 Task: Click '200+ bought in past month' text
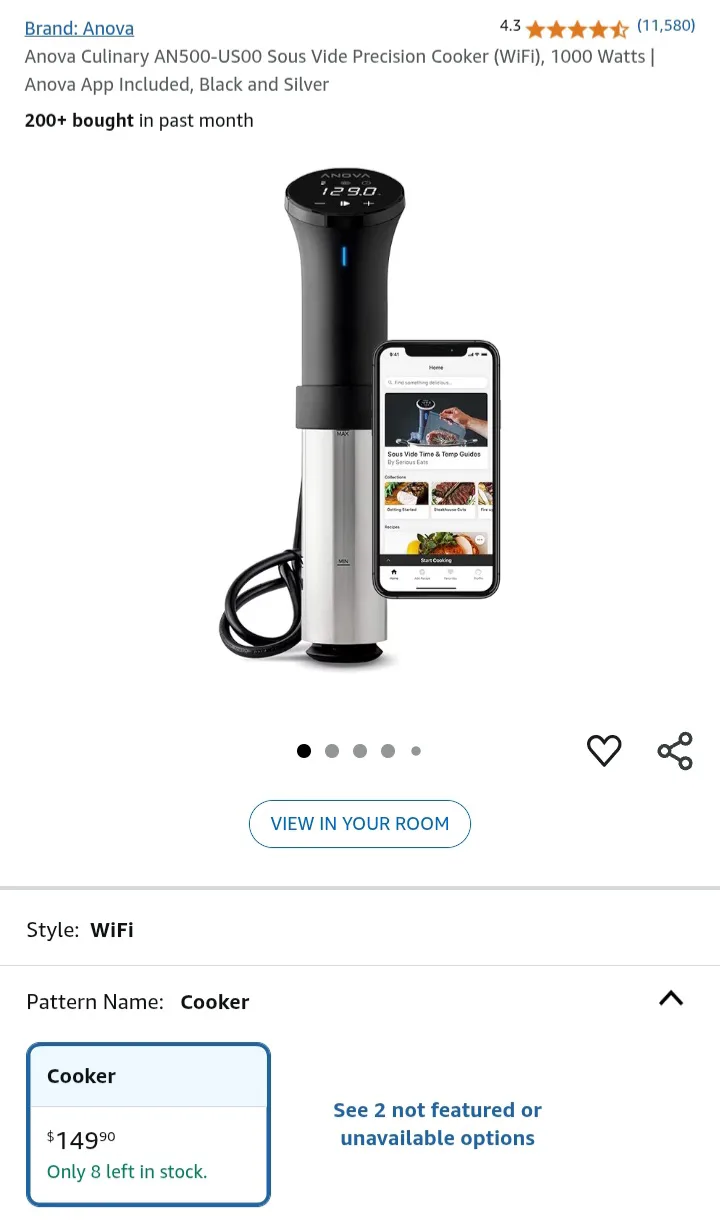point(139,120)
